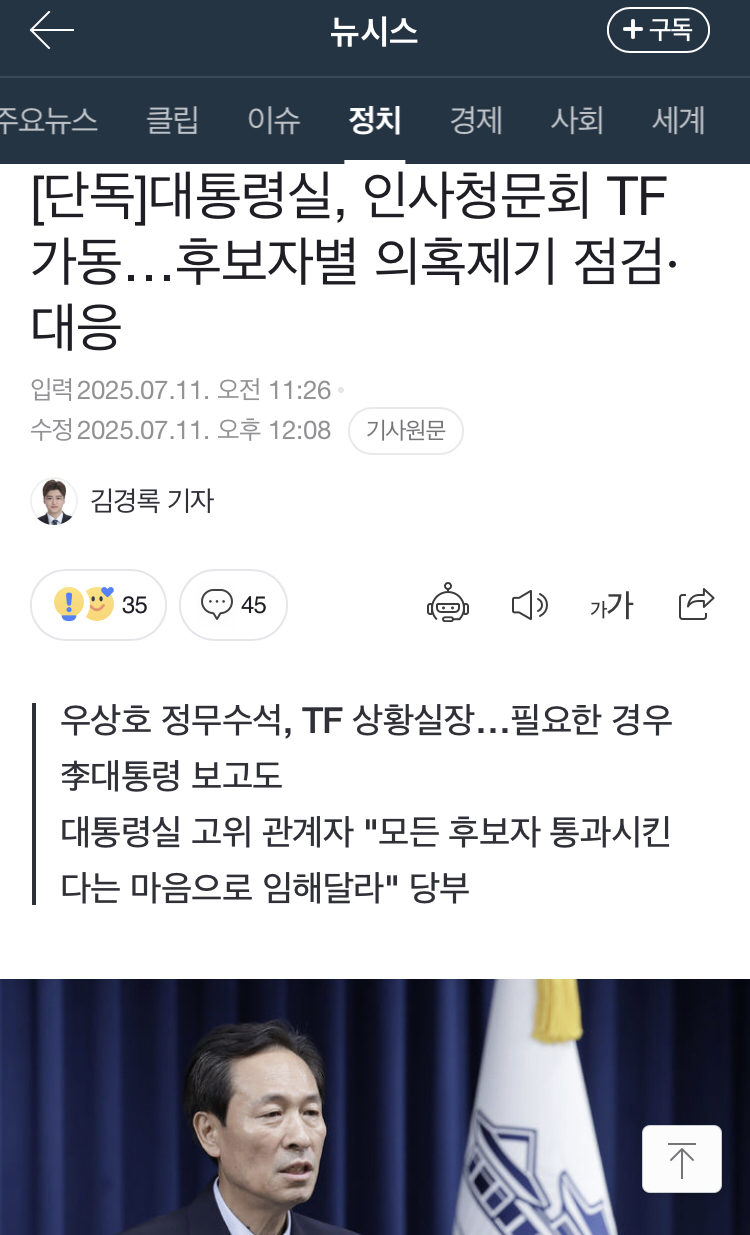Viewport: 750px width, 1235px height.
Task: Open the 세계 tab
Action: click(679, 121)
